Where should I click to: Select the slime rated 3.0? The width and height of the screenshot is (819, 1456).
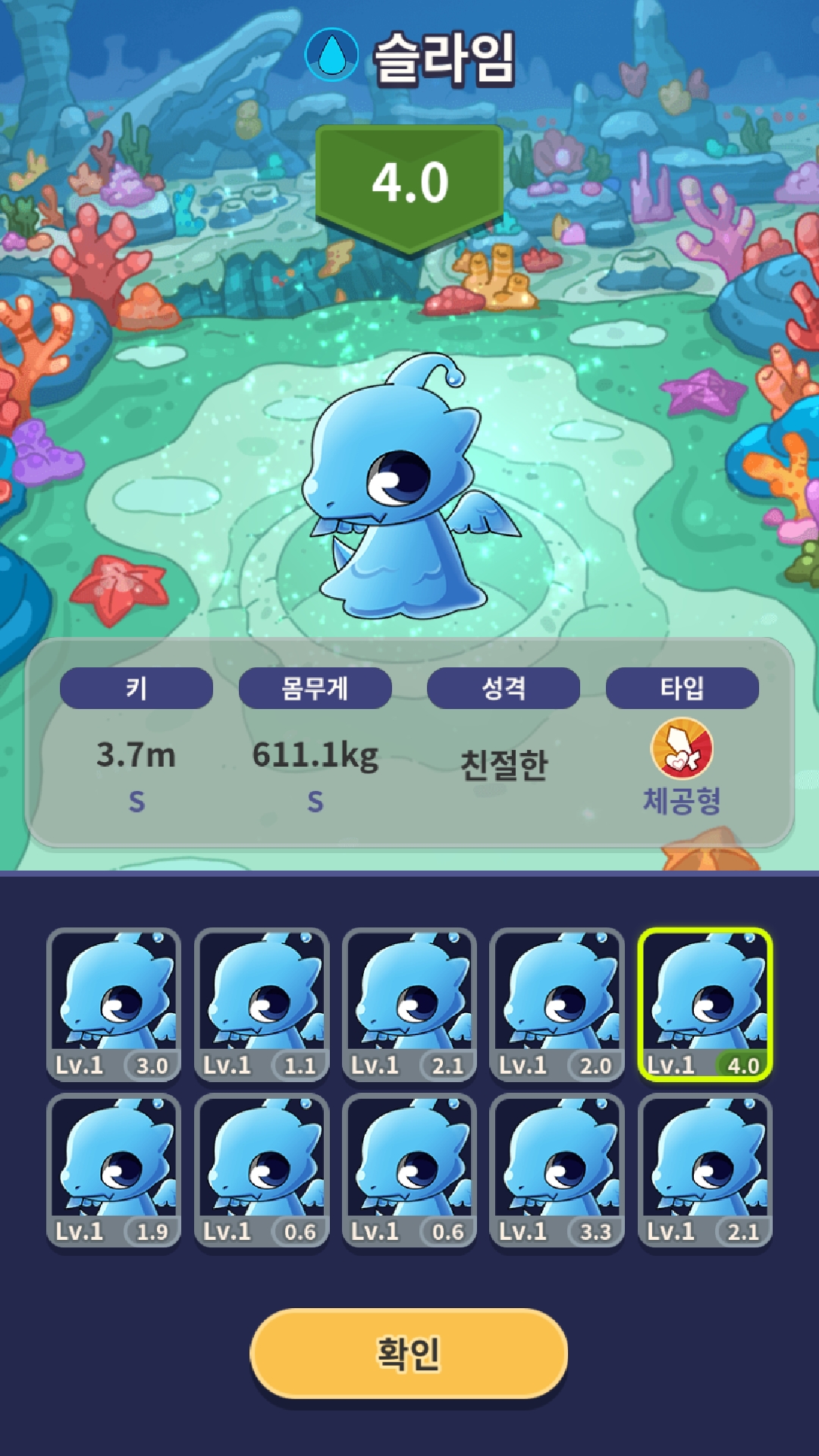pos(114,1004)
